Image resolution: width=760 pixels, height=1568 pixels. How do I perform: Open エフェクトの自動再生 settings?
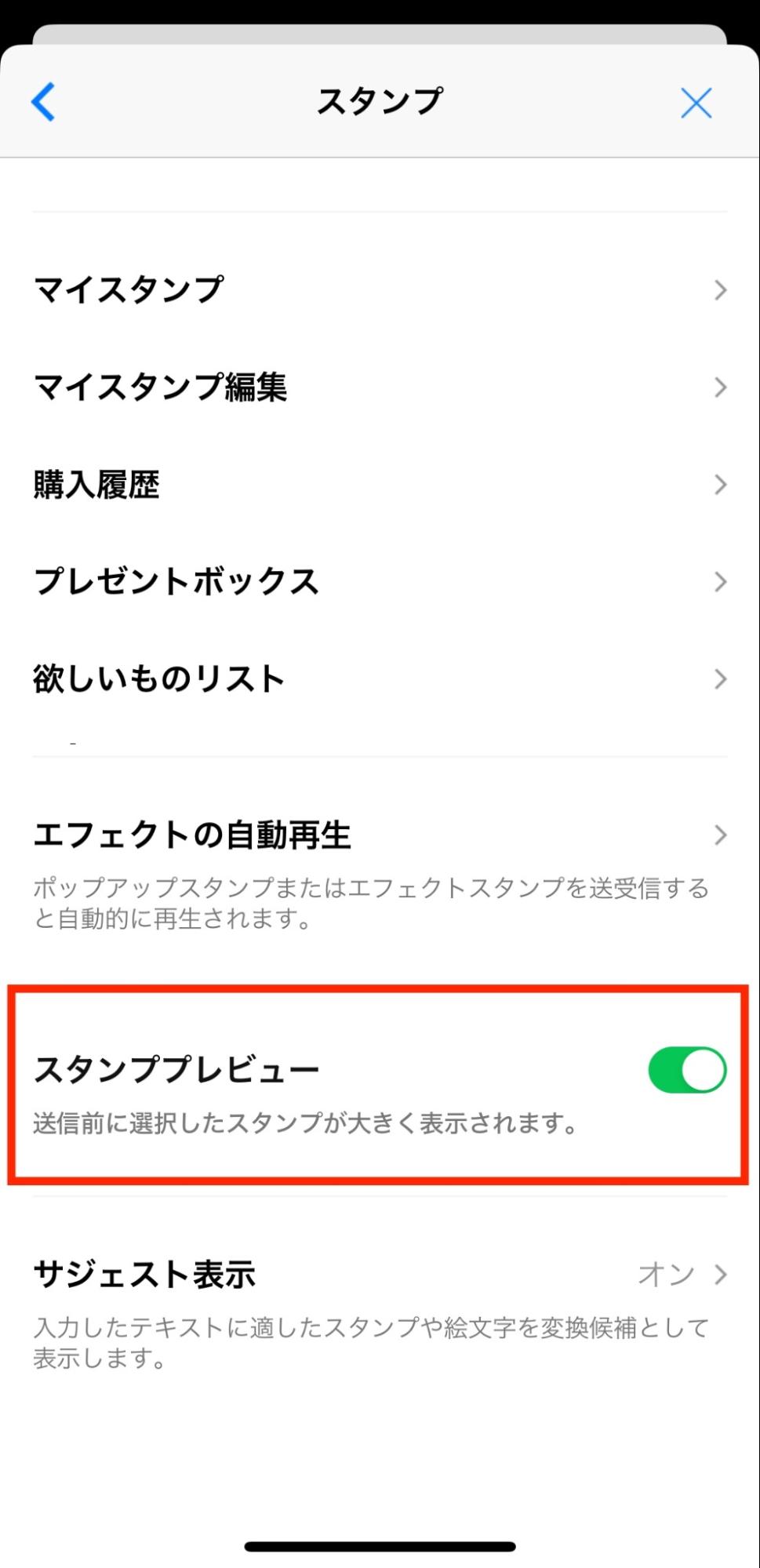[380, 836]
